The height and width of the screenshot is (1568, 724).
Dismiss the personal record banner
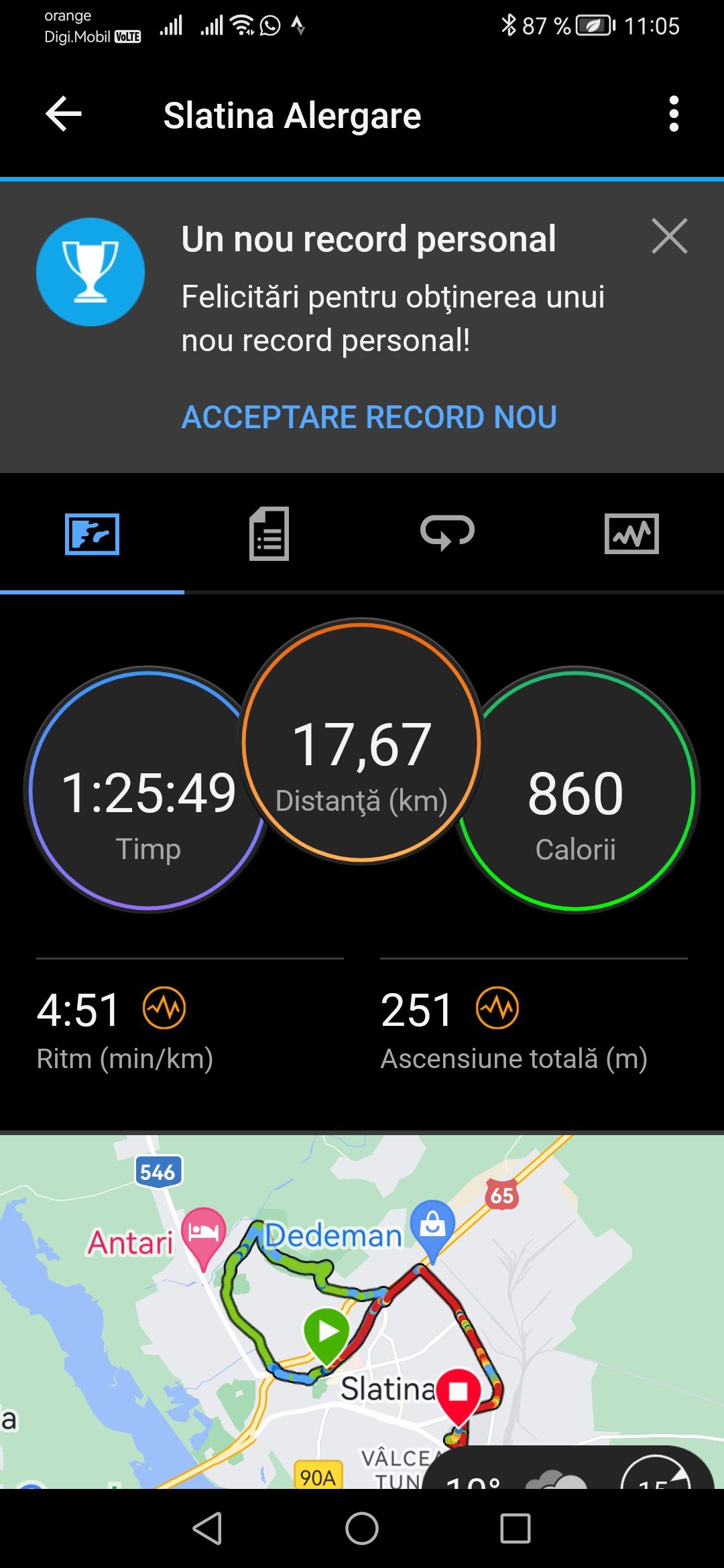(669, 237)
